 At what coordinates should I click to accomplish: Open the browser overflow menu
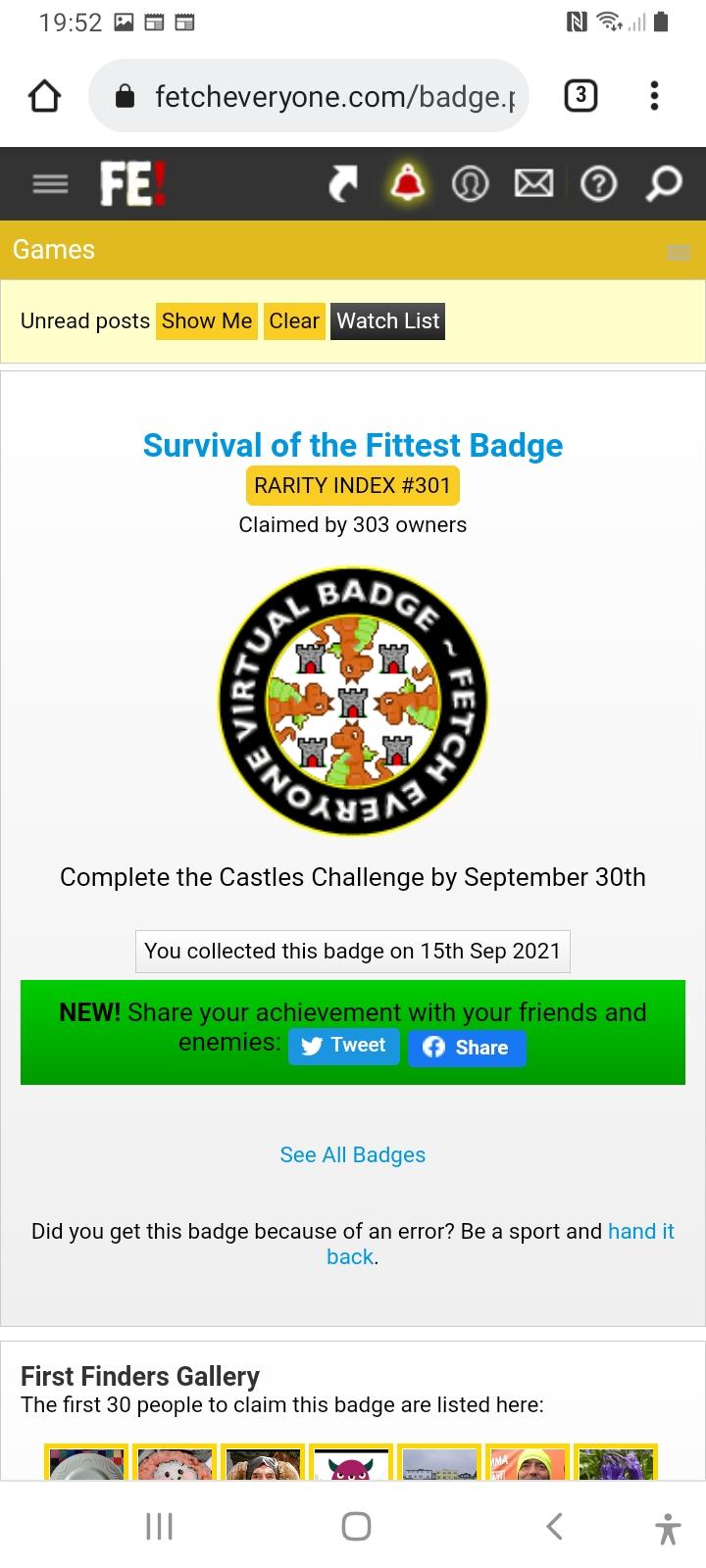(654, 96)
